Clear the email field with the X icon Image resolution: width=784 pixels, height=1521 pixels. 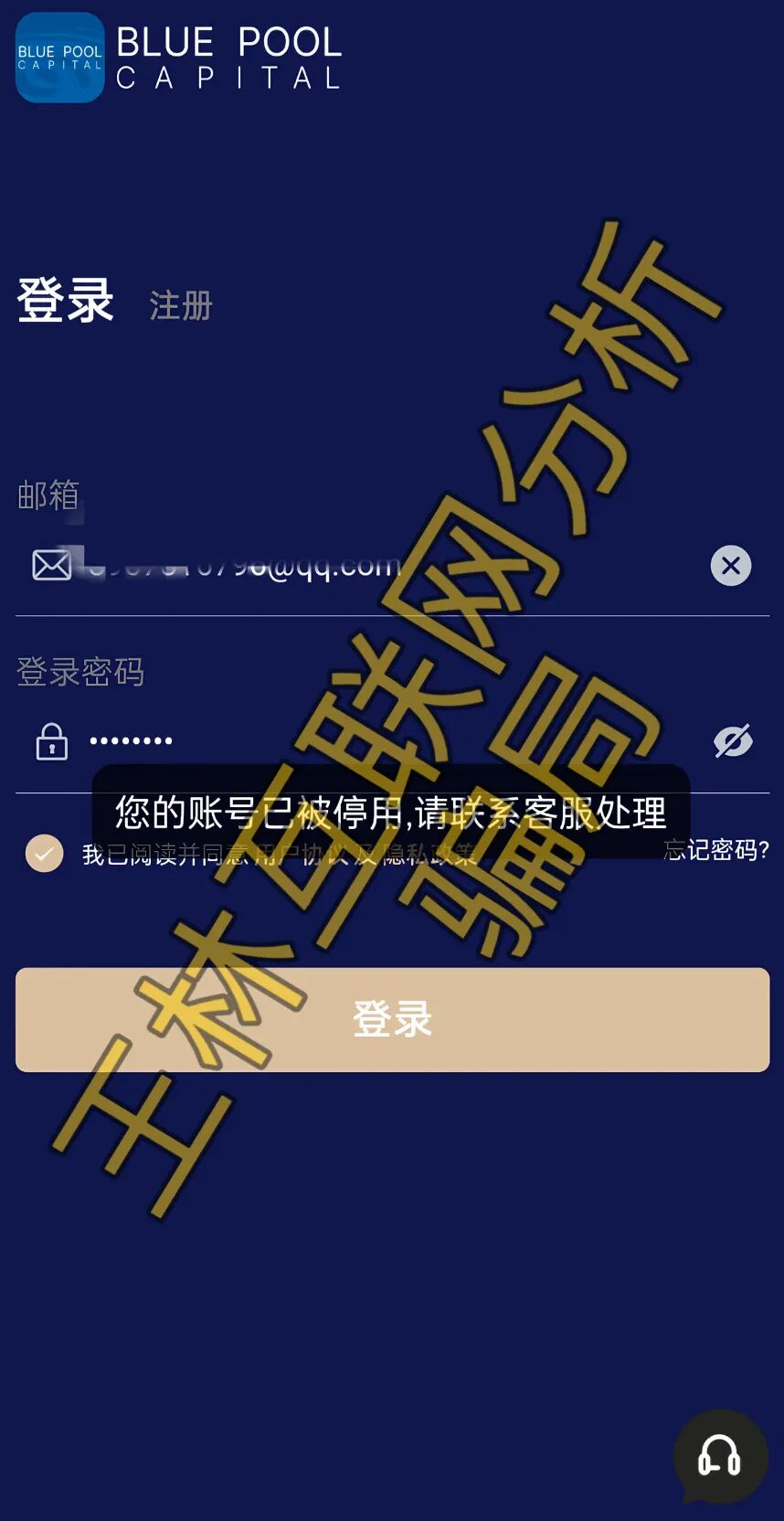tap(730, 566)
